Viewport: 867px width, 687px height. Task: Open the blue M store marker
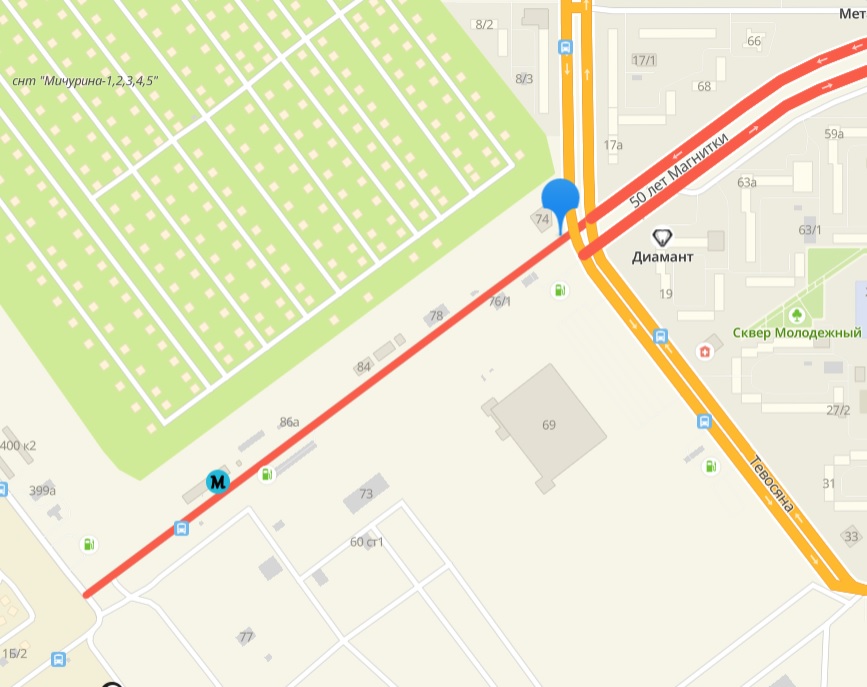(x=217, y=482)
